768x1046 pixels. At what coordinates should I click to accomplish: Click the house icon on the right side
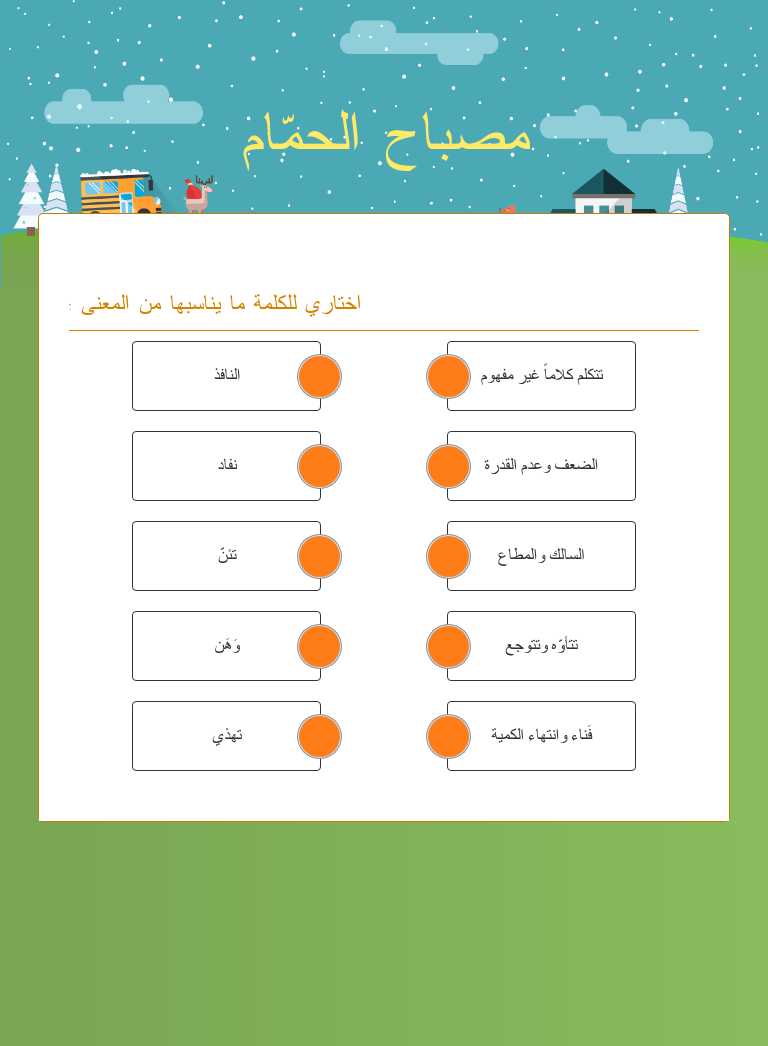coord(604,190)
